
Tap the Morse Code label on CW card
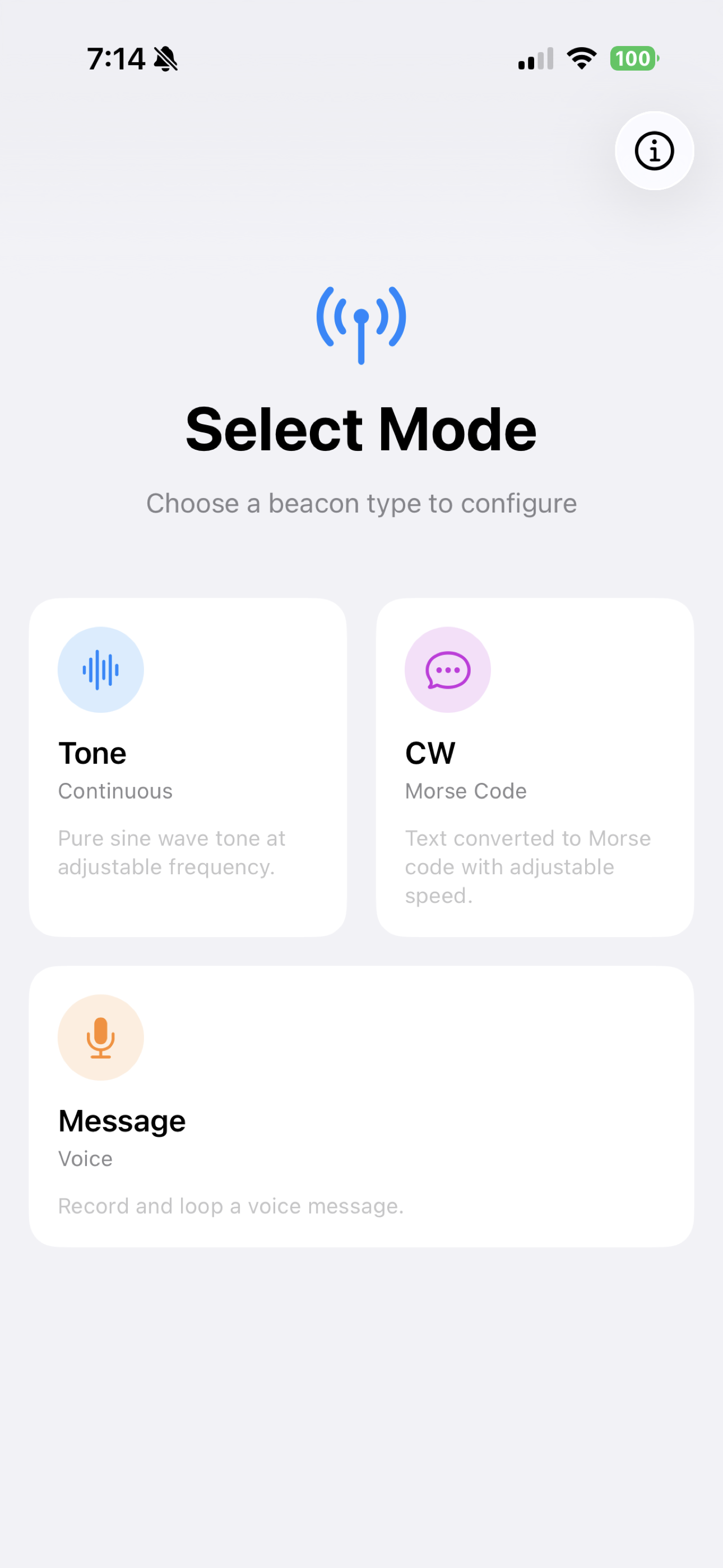click(465, 791)
